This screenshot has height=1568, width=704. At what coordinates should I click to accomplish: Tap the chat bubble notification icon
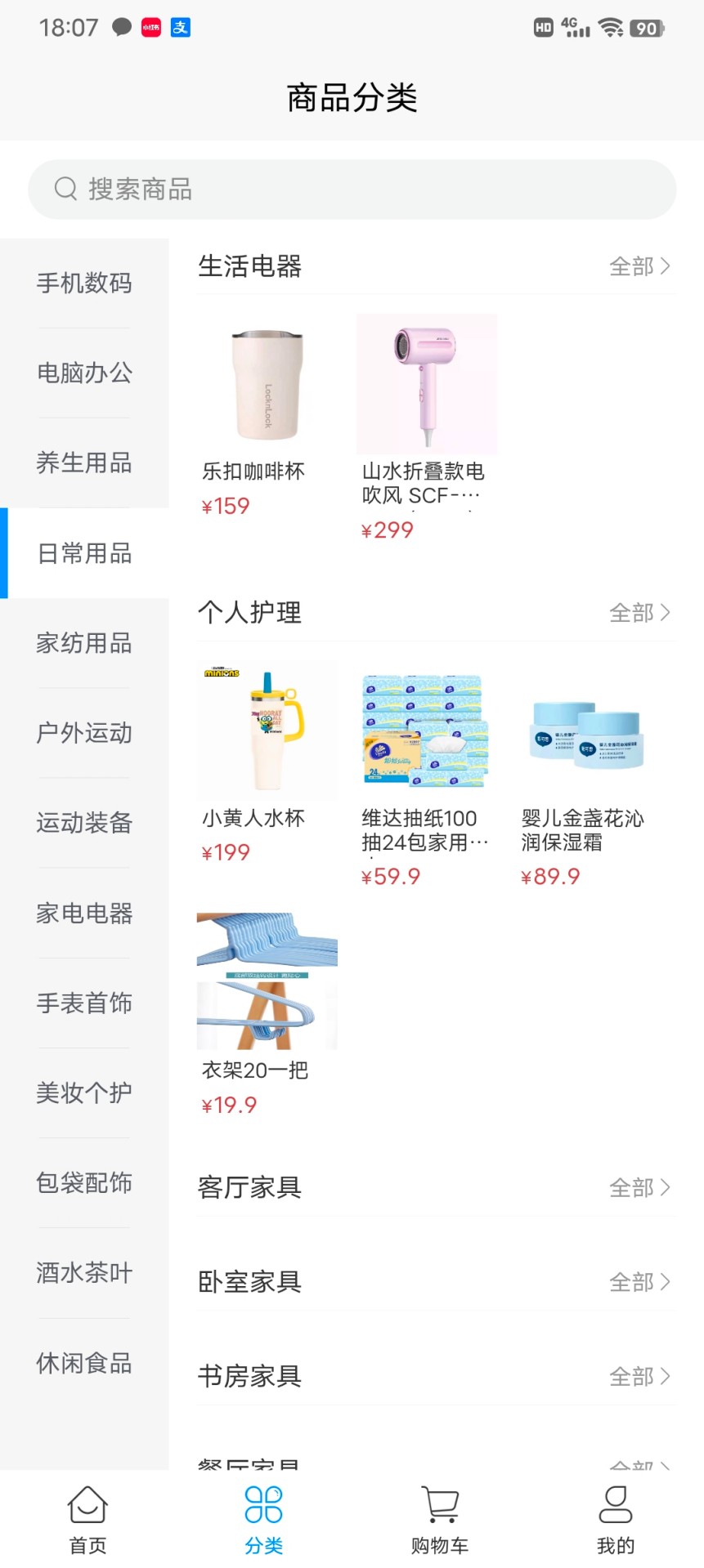[x=119, y=27]
